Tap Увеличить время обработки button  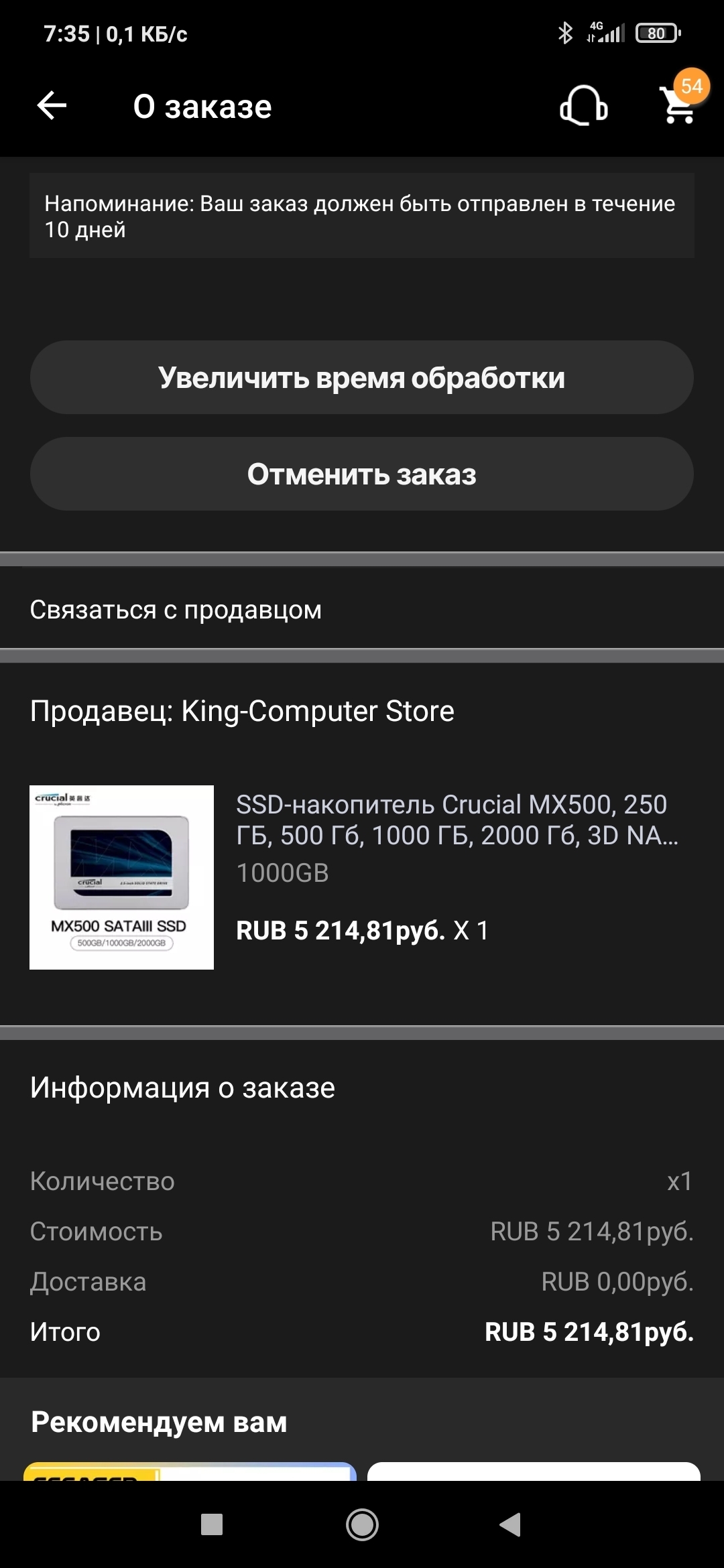[361, 377]
